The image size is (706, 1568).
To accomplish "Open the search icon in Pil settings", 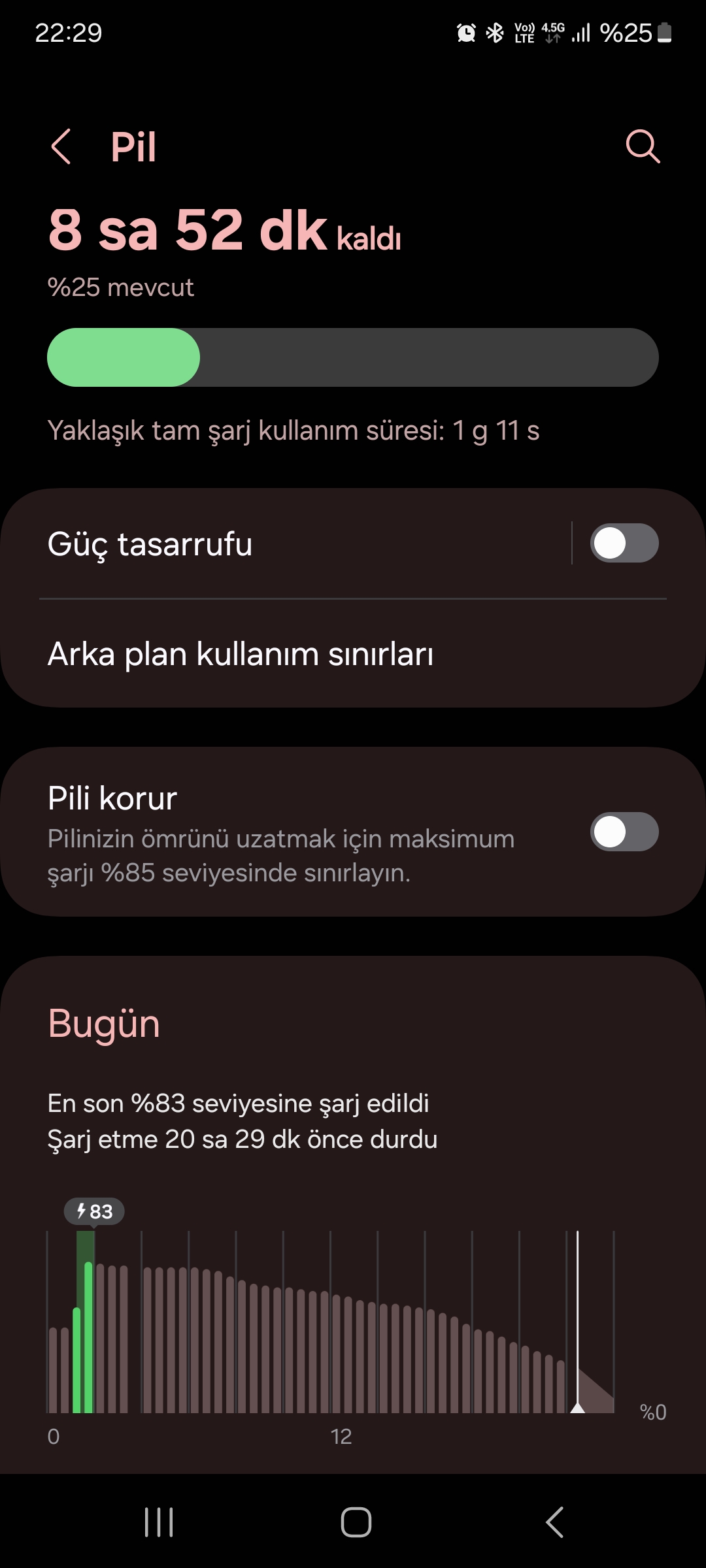I will tap(643, 146).
